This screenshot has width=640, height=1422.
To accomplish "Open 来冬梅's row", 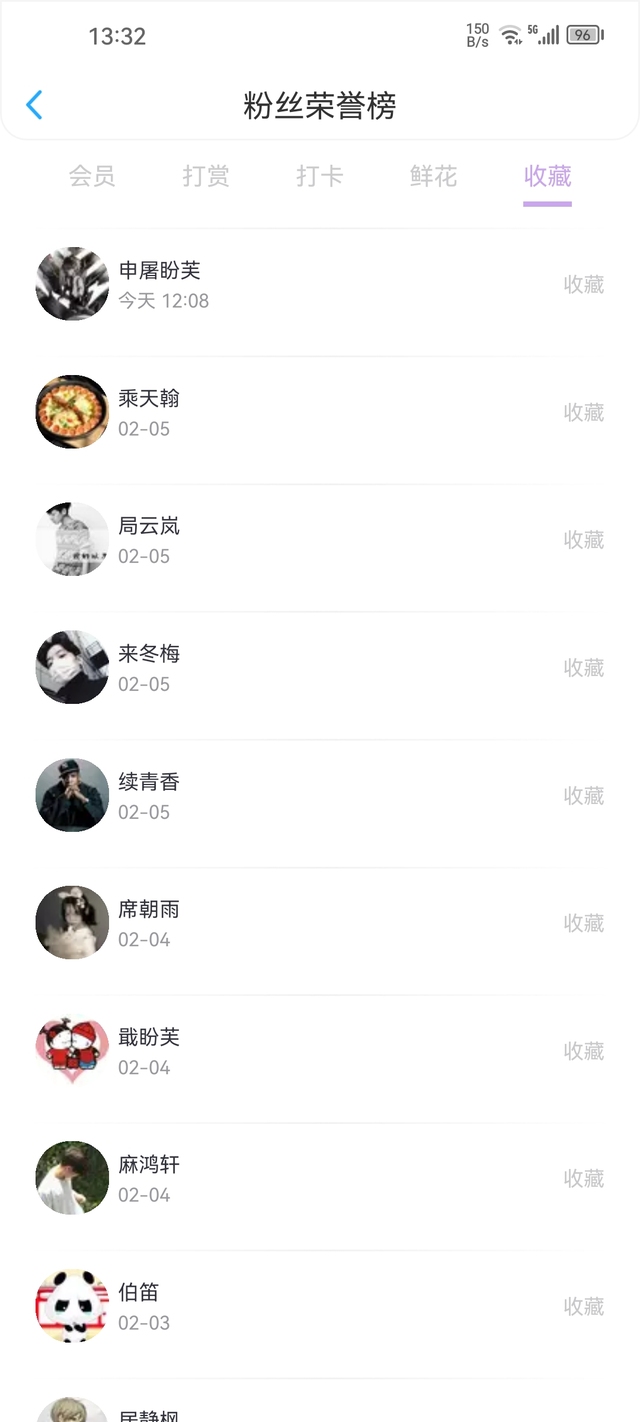I will pos(320,668).
